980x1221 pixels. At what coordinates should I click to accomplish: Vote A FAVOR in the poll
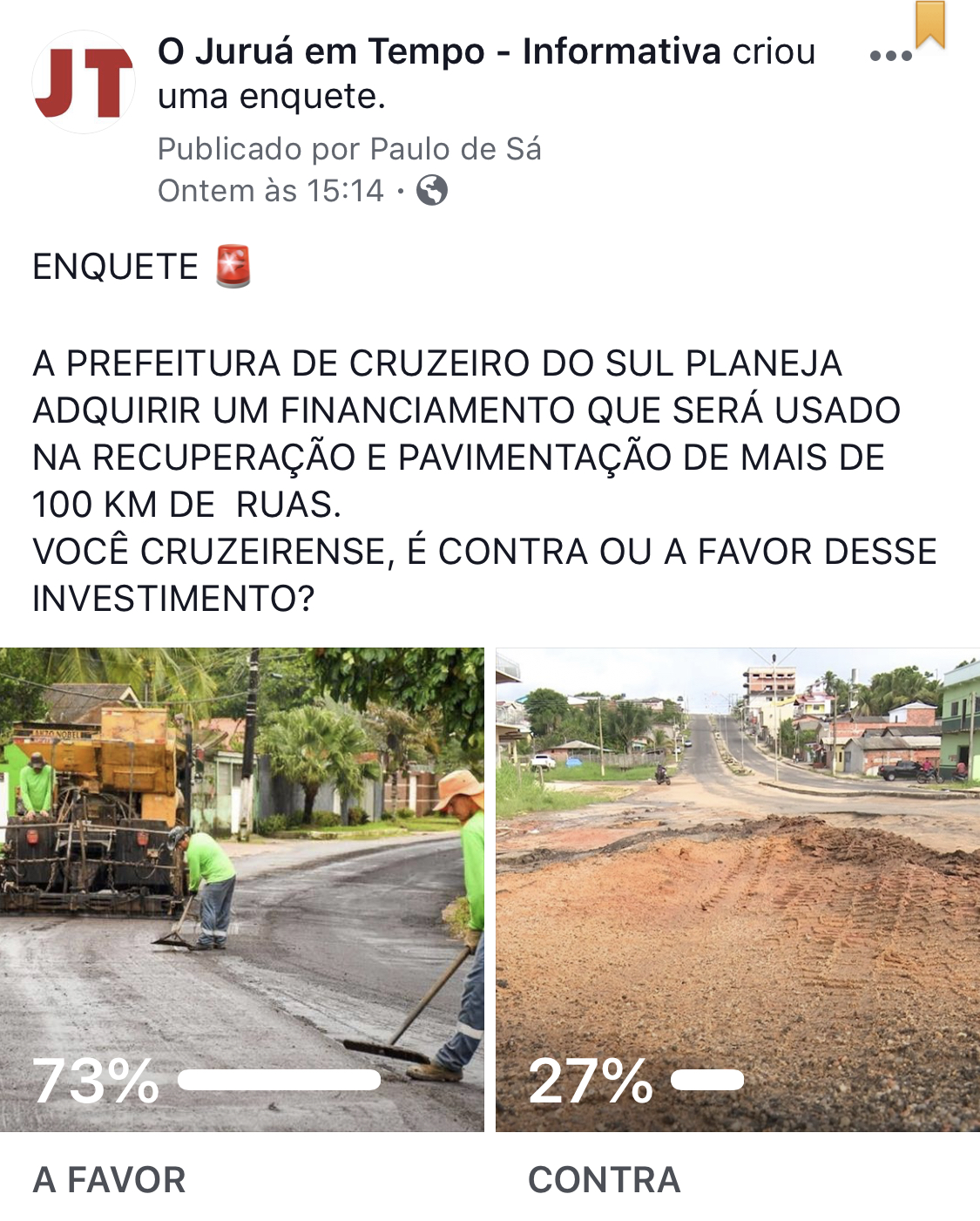coord(241,889)
